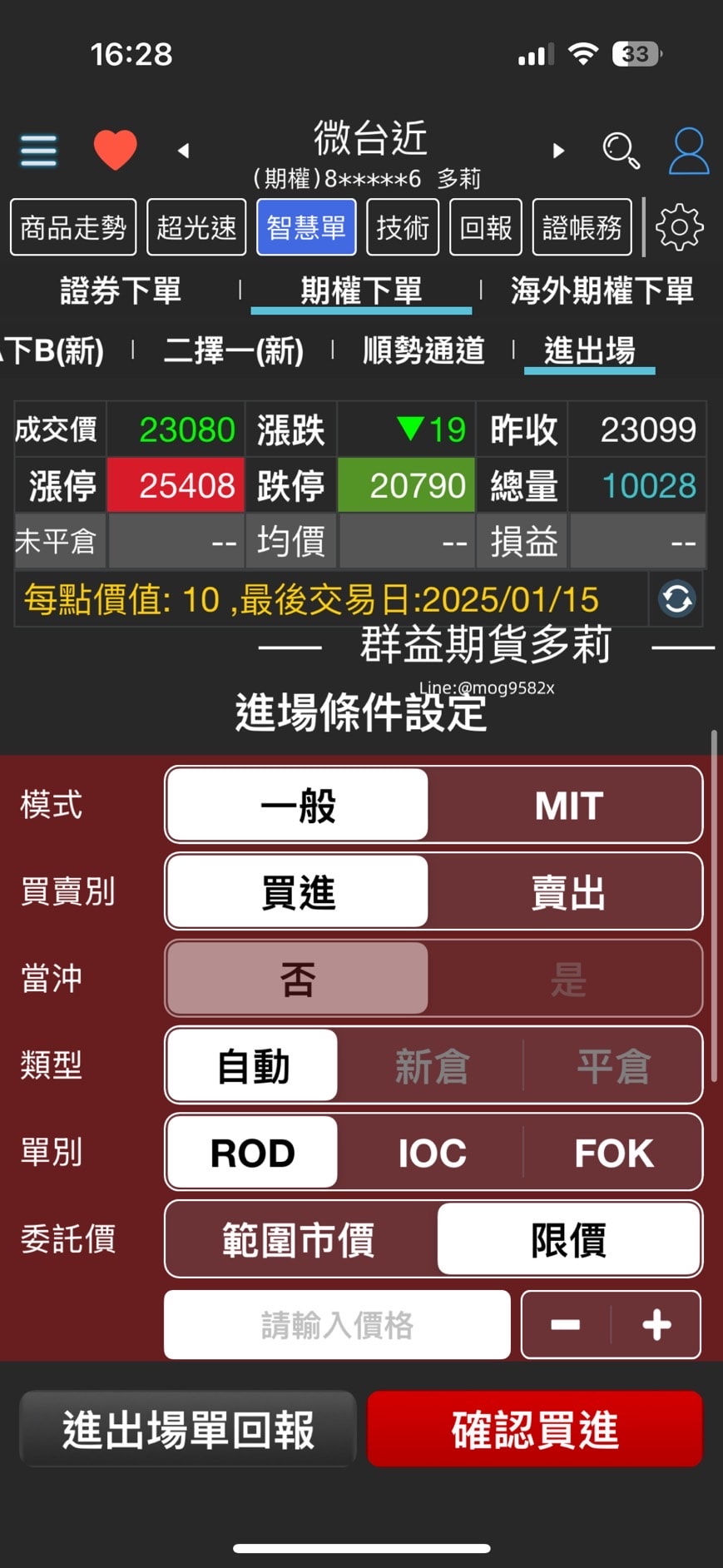Tap the 請輸入價格 price field

tap(337, 1325)
